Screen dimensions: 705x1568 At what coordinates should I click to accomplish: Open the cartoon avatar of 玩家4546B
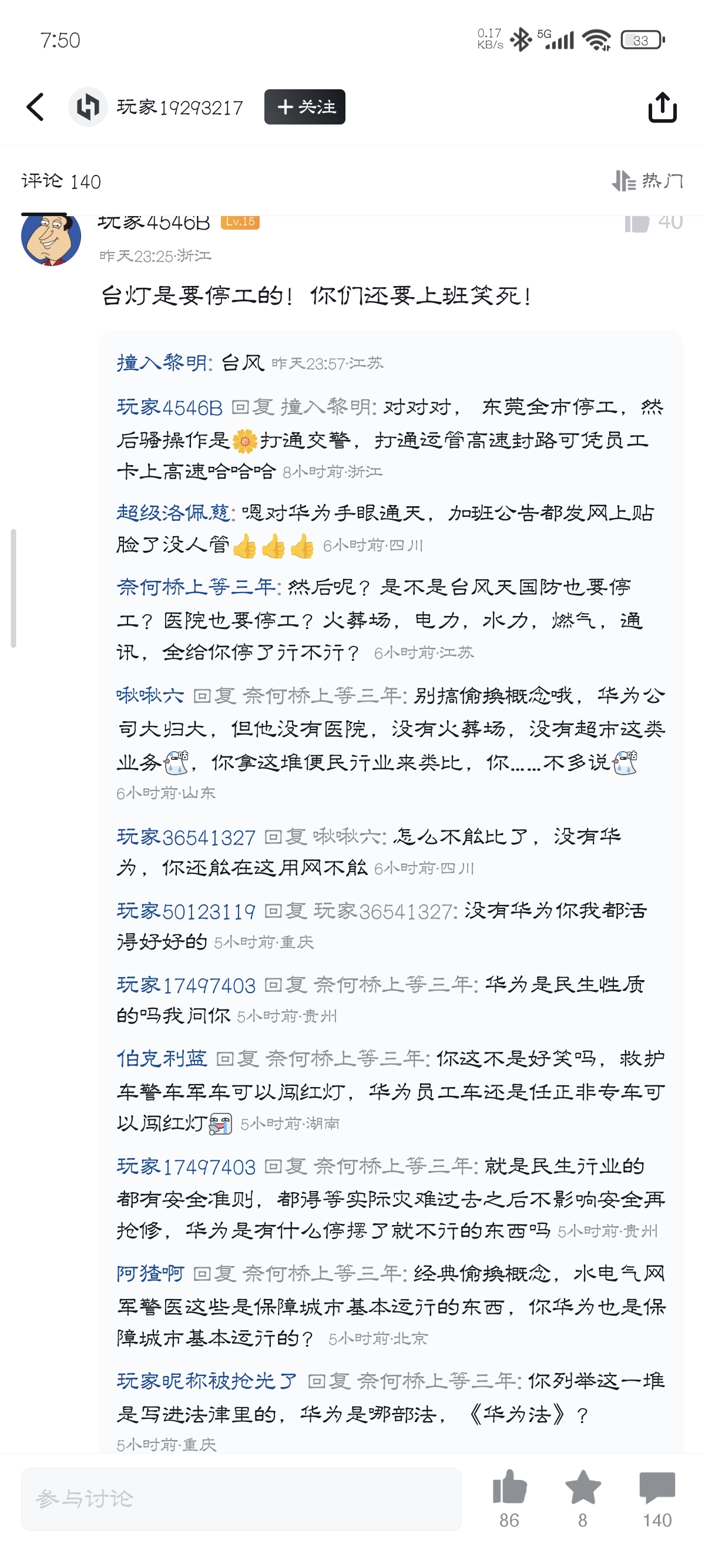pyautogui.click(x=51, y=239)
